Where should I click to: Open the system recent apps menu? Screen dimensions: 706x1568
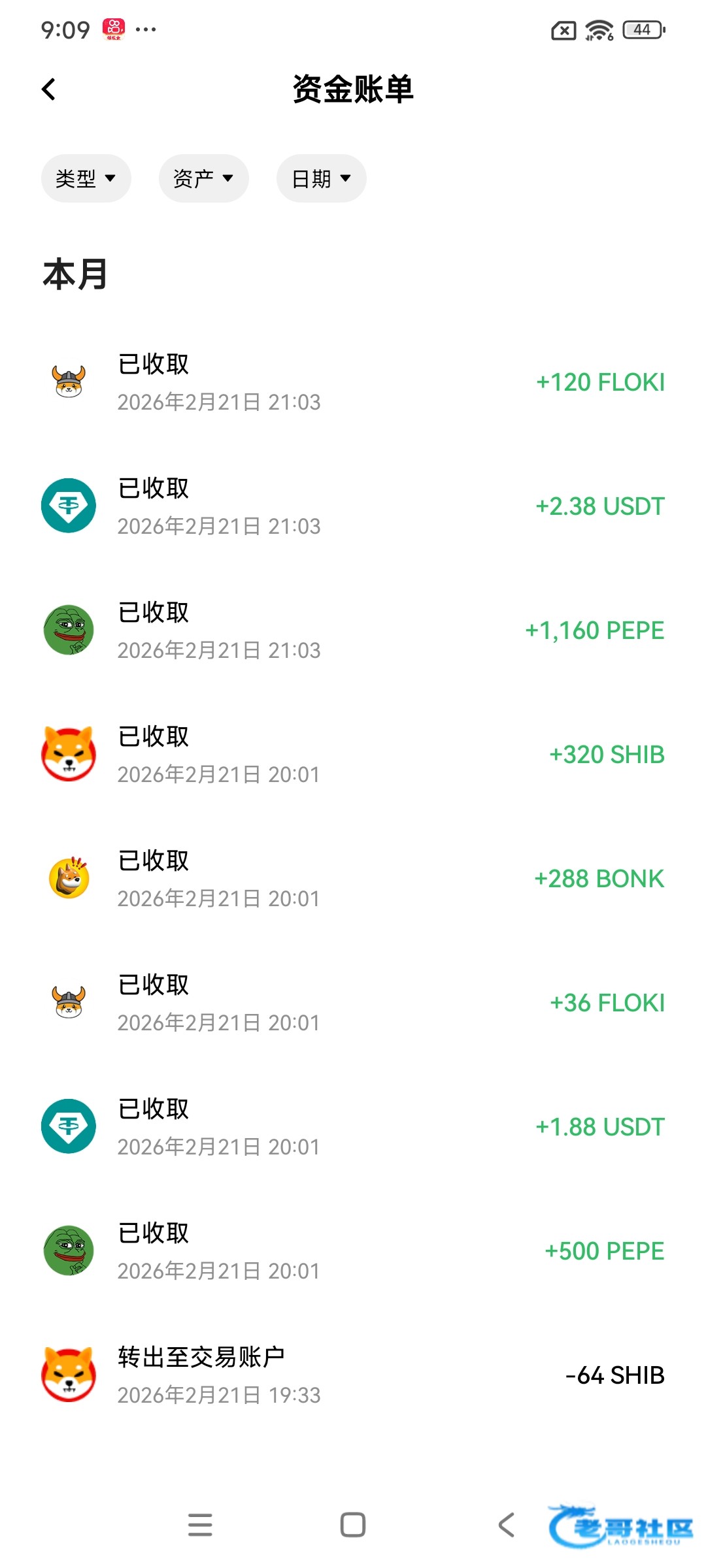click(x=200, y=1525)
